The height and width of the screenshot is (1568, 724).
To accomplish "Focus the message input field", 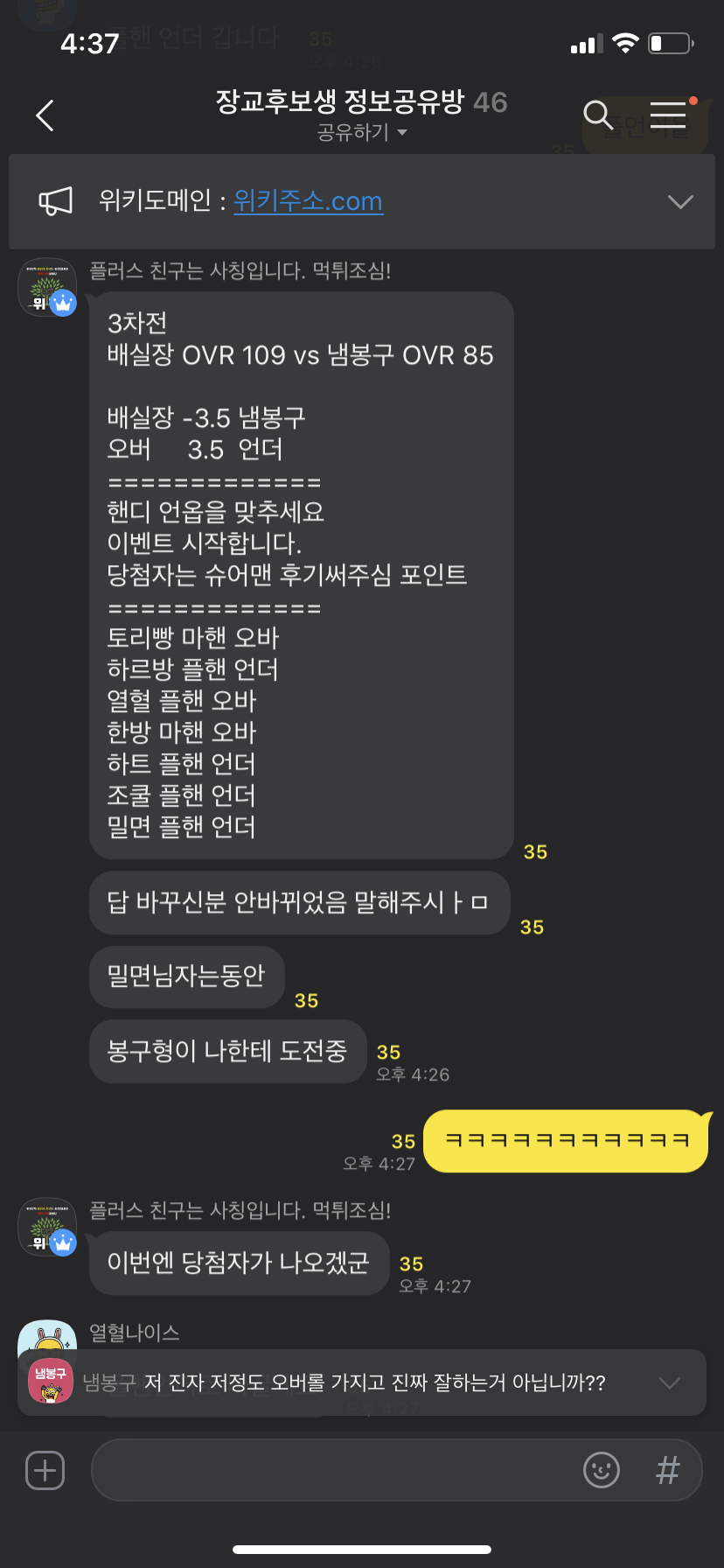I will (332, 1470).
